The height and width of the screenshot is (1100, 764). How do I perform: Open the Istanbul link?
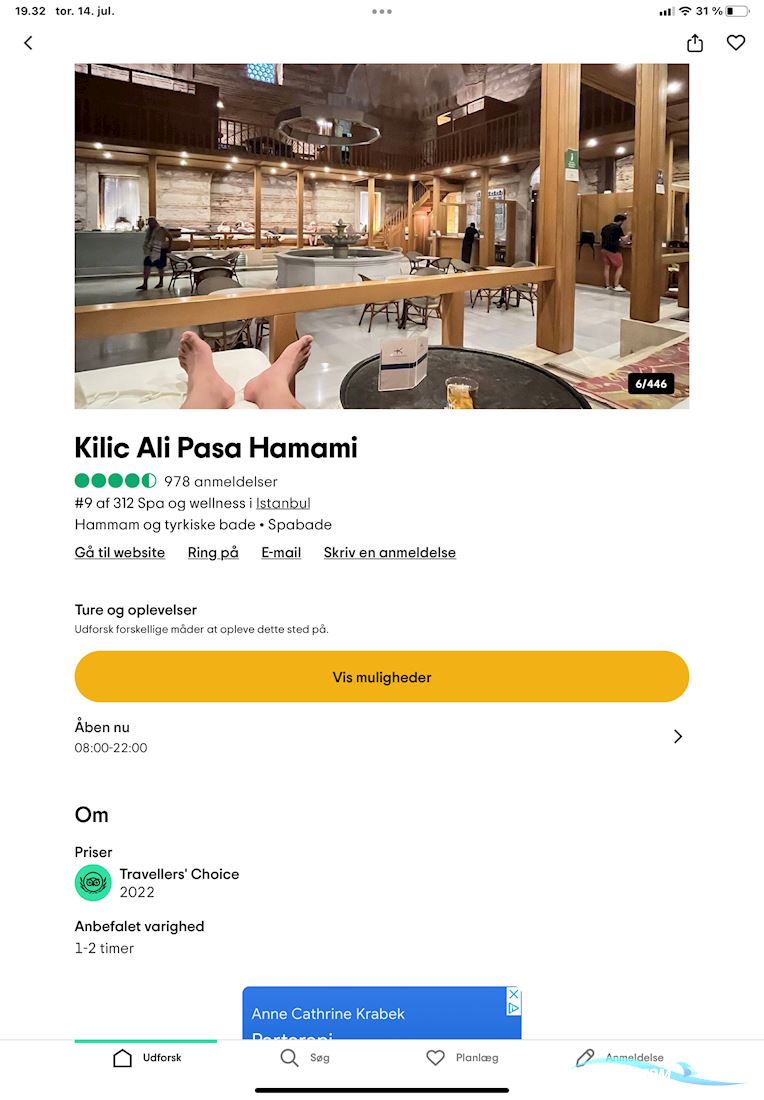click(x=283, y=503)
